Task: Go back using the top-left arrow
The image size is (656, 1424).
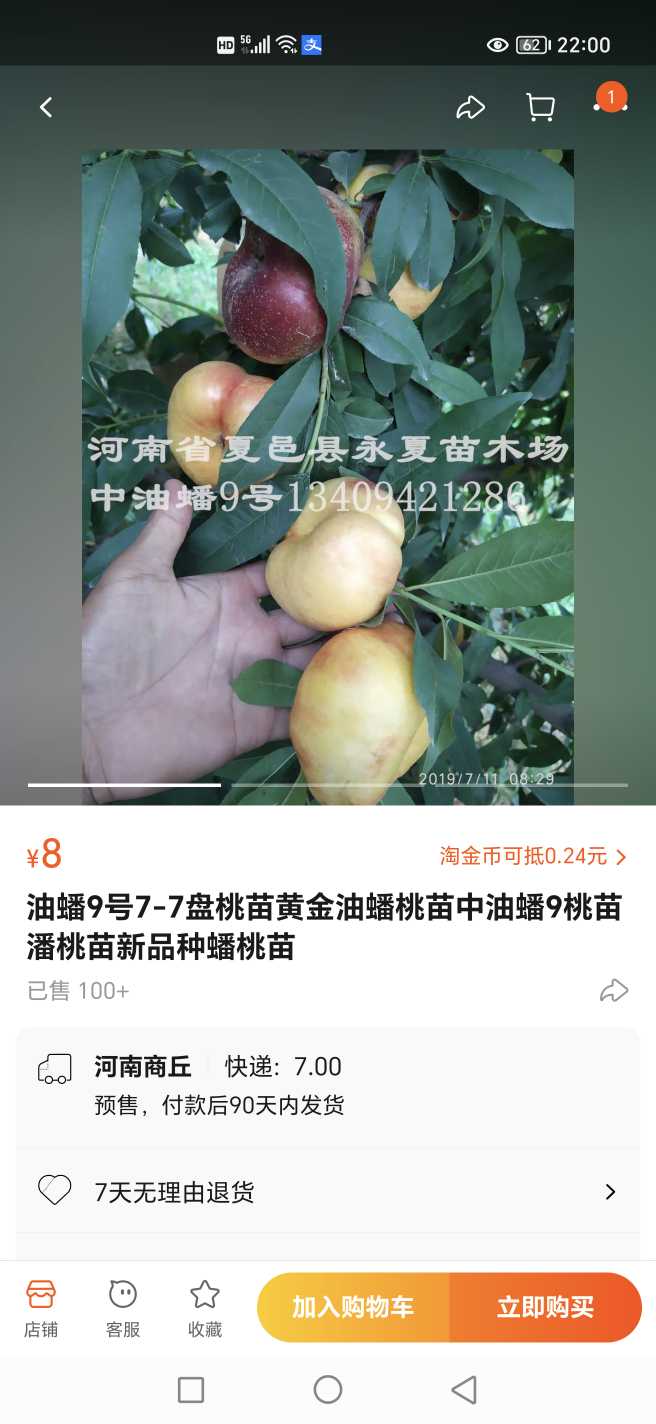Action: coord(46,108)
